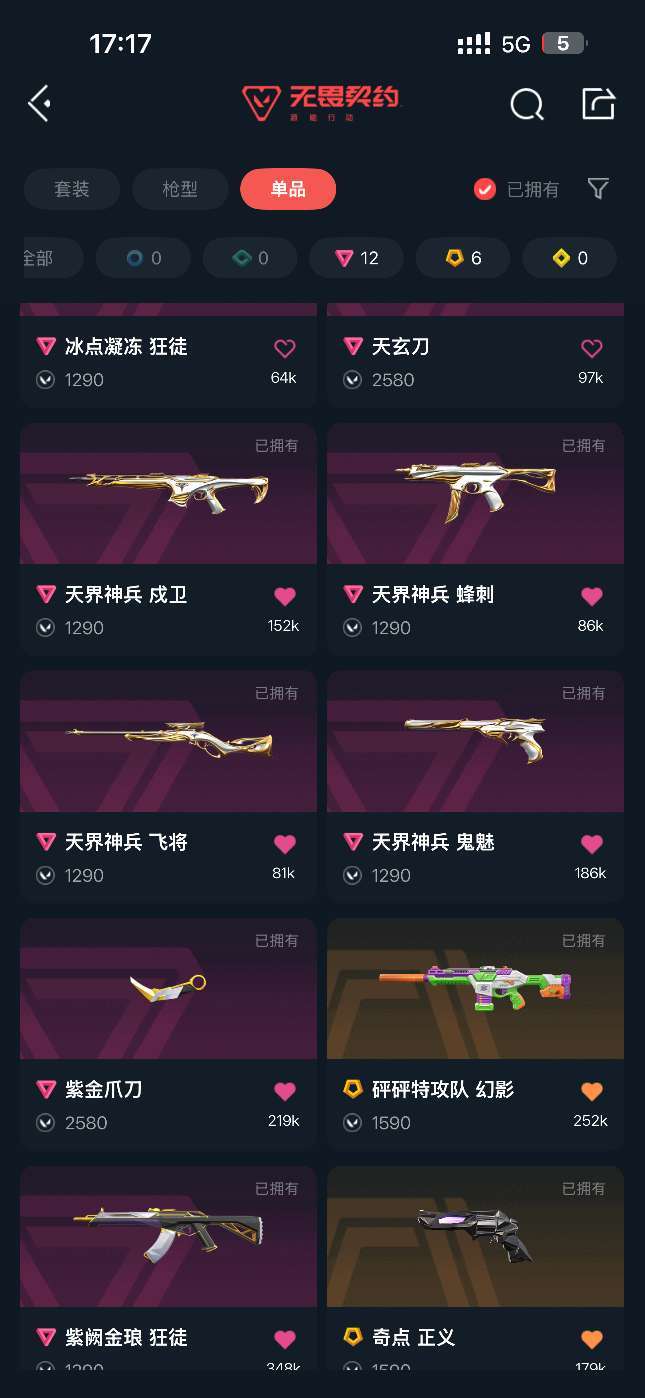Select the pink tier chip showing 12
Screen dimensions: 645x1398
(x=357, y=258)
